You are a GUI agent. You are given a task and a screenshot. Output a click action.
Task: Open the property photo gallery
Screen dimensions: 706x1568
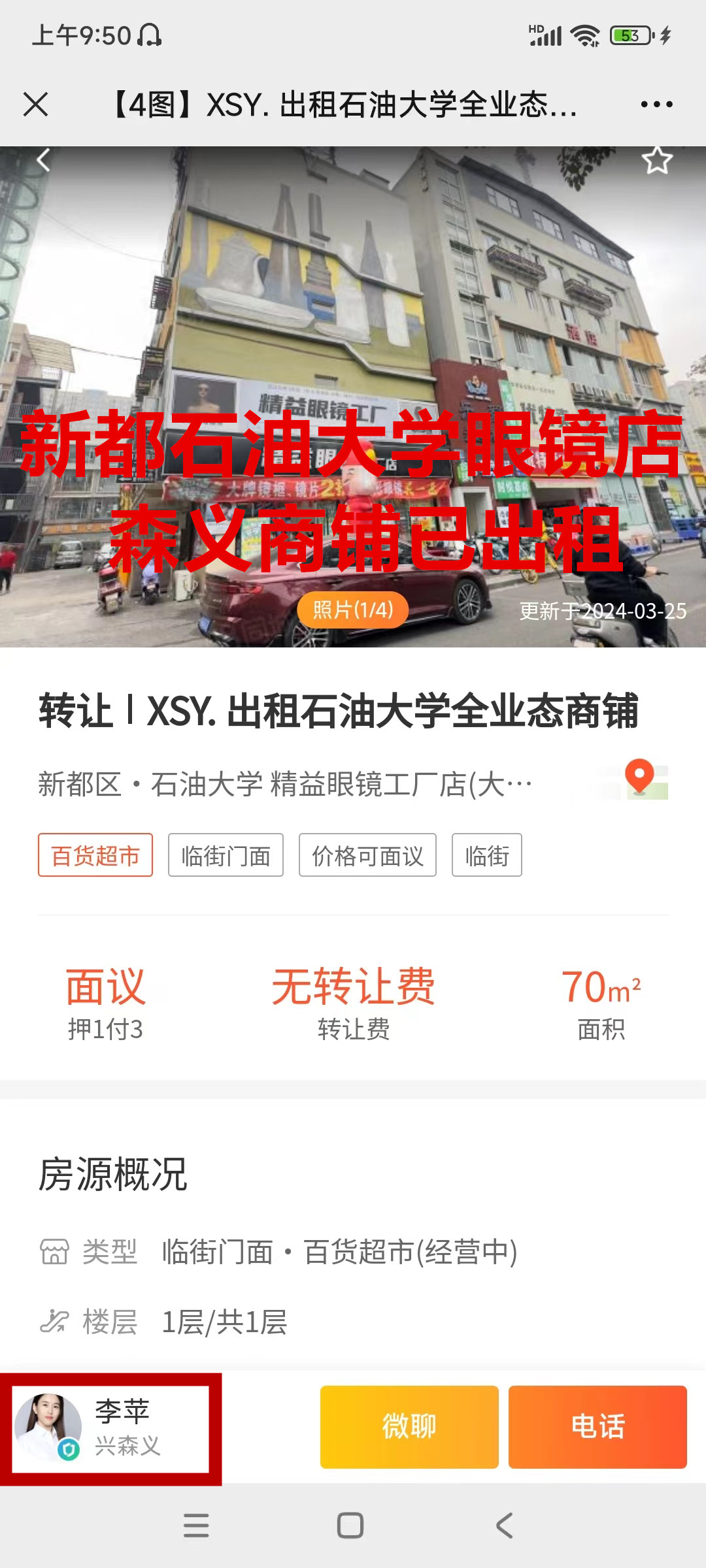[x=353, y=610]
